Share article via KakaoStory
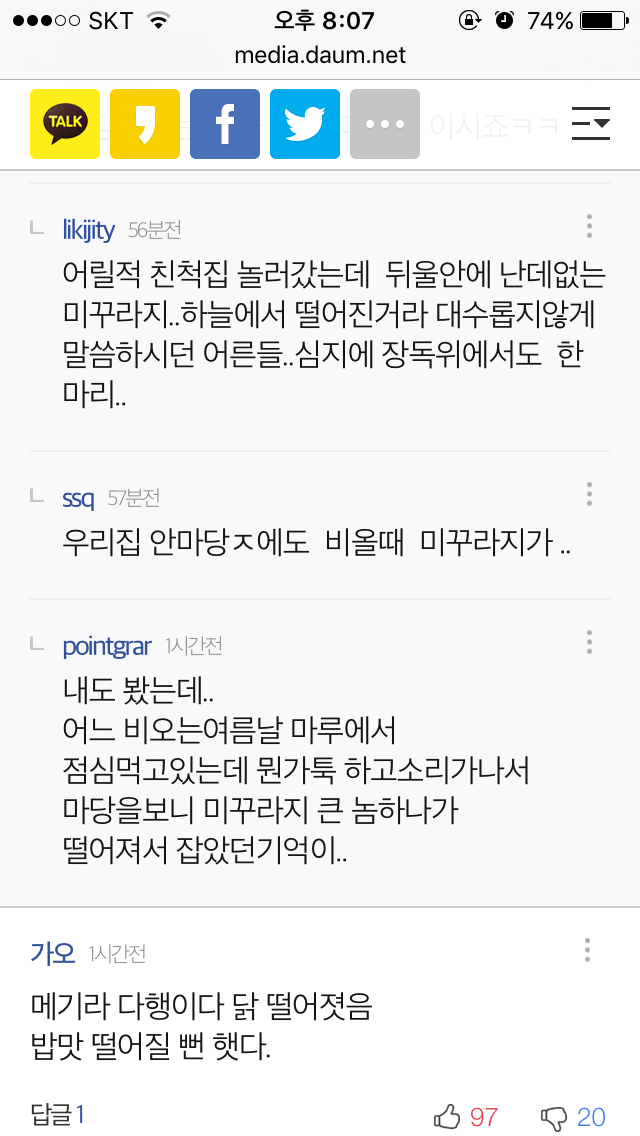This screenshot has height=1136, width=640. 145,124
